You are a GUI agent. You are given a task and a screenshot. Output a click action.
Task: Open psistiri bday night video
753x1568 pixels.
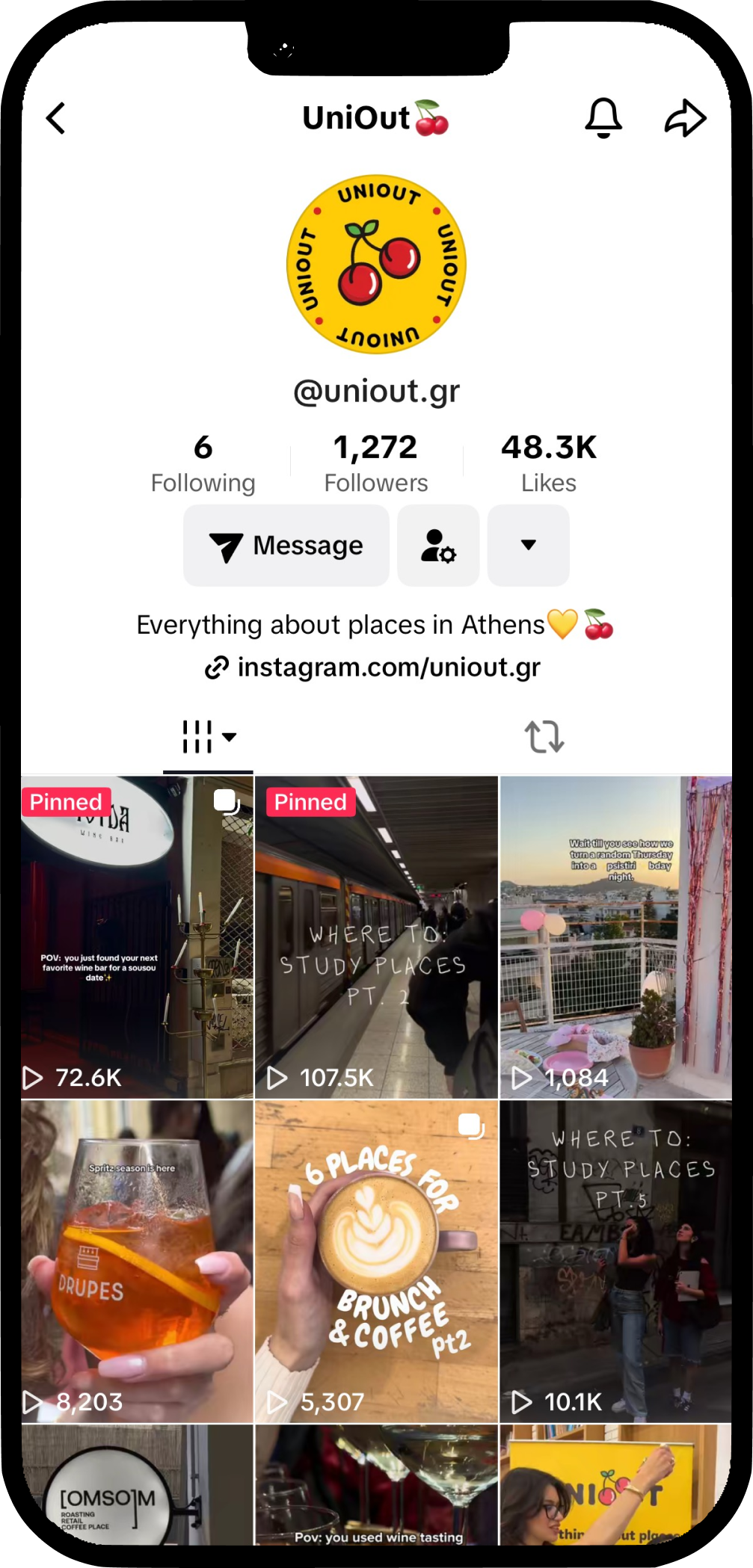(x=615, y=937)
